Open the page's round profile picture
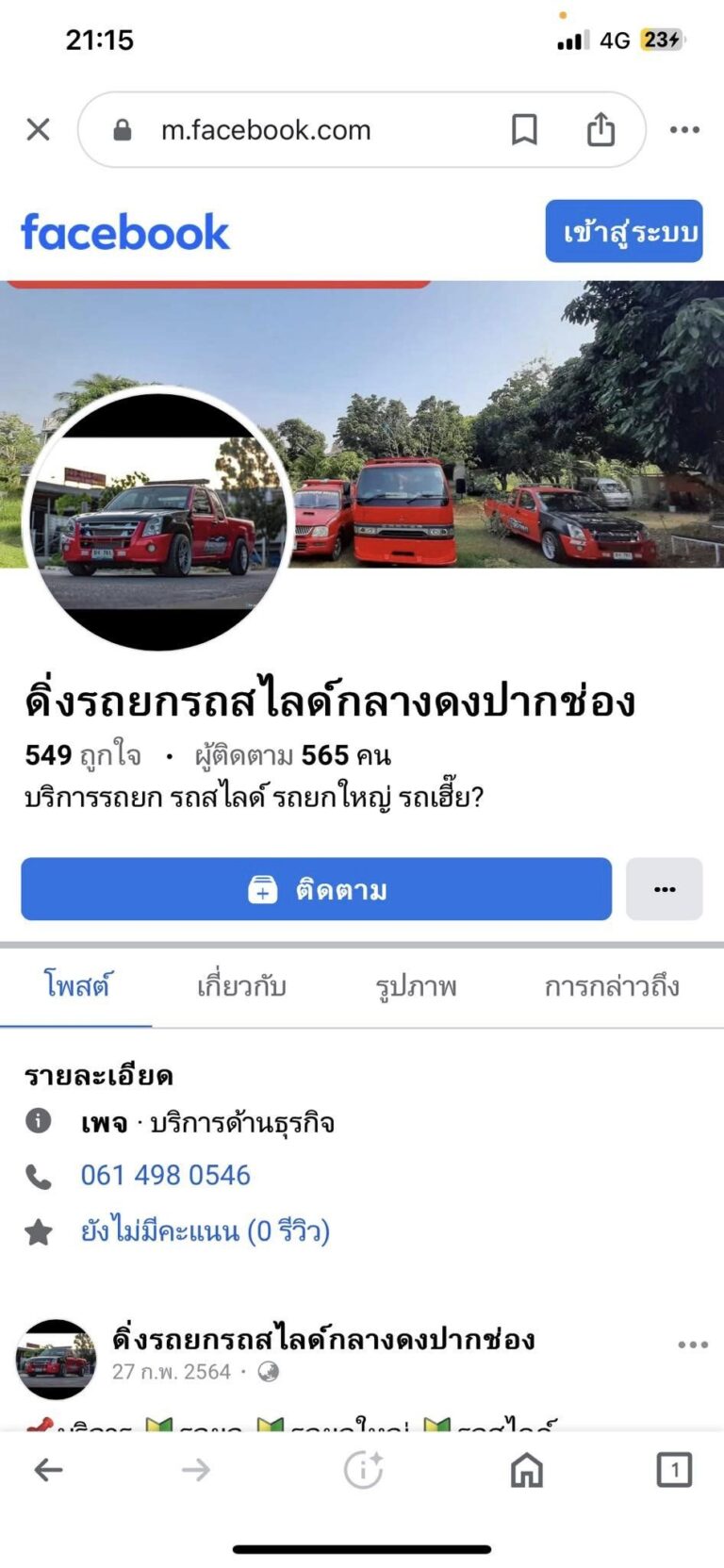The height and width of the screenshot is (1568, 724). [158, 519]
